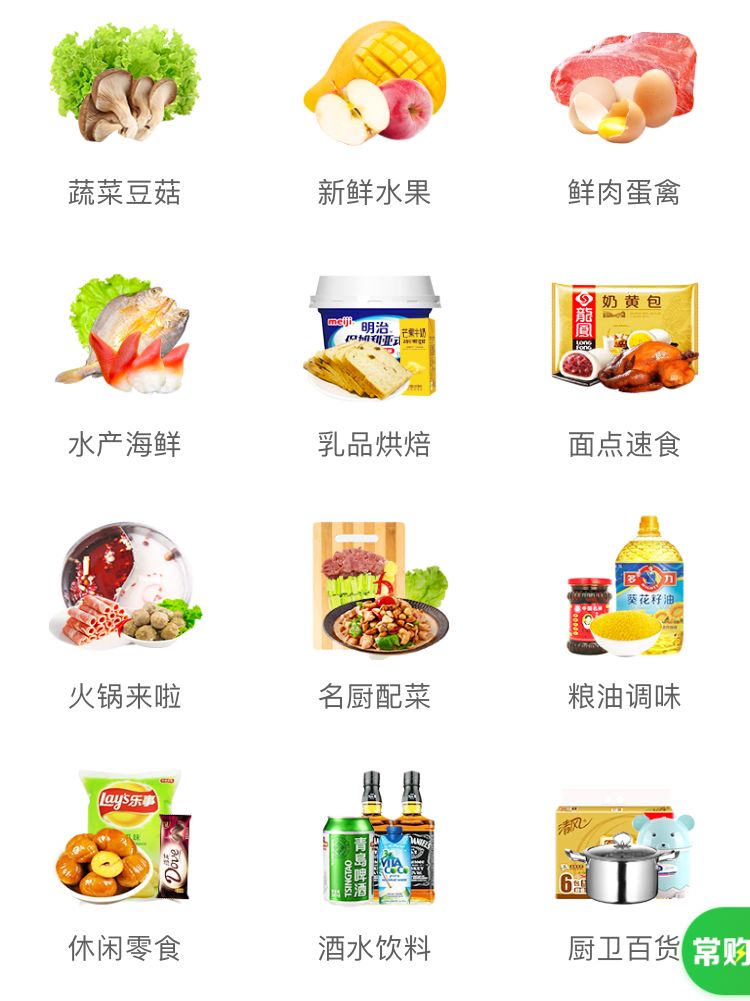Select the 新鲜水果 fruit category icon
750x1001 pixels.
375,90
